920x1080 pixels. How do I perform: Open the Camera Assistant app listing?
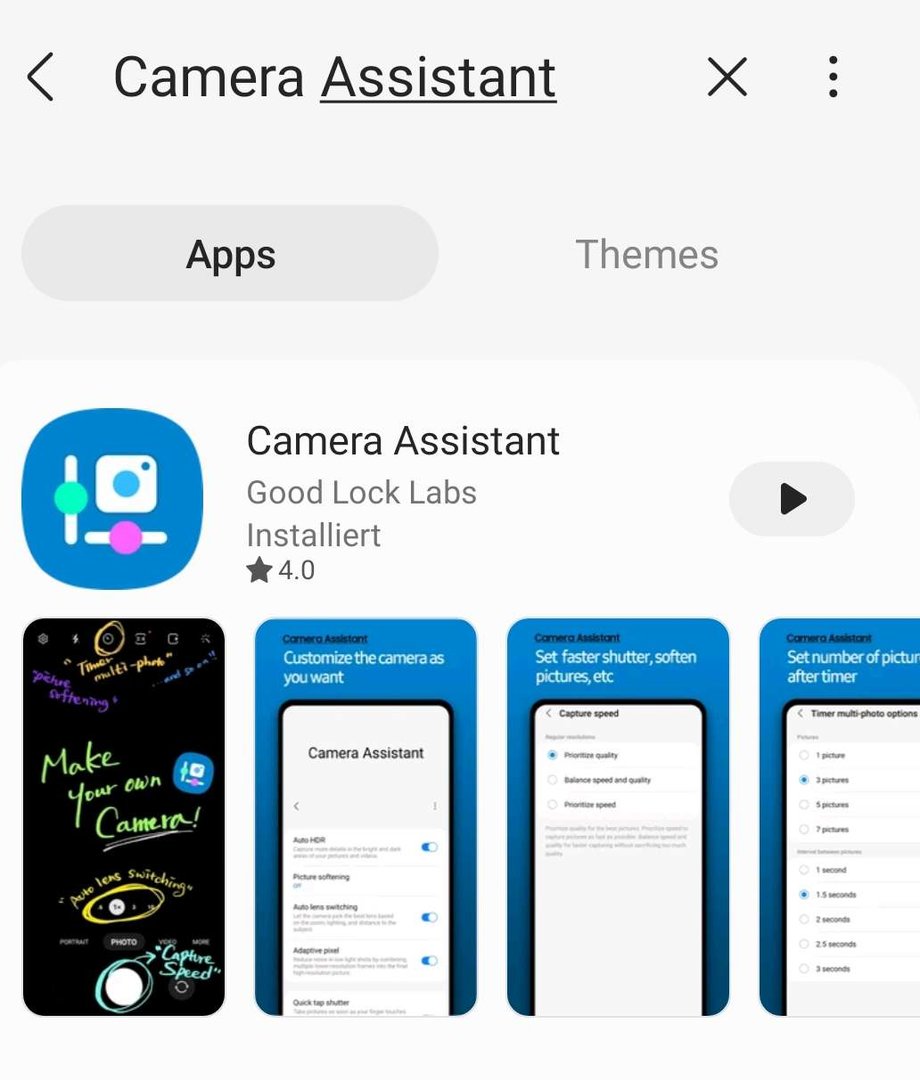pos(402,441)
